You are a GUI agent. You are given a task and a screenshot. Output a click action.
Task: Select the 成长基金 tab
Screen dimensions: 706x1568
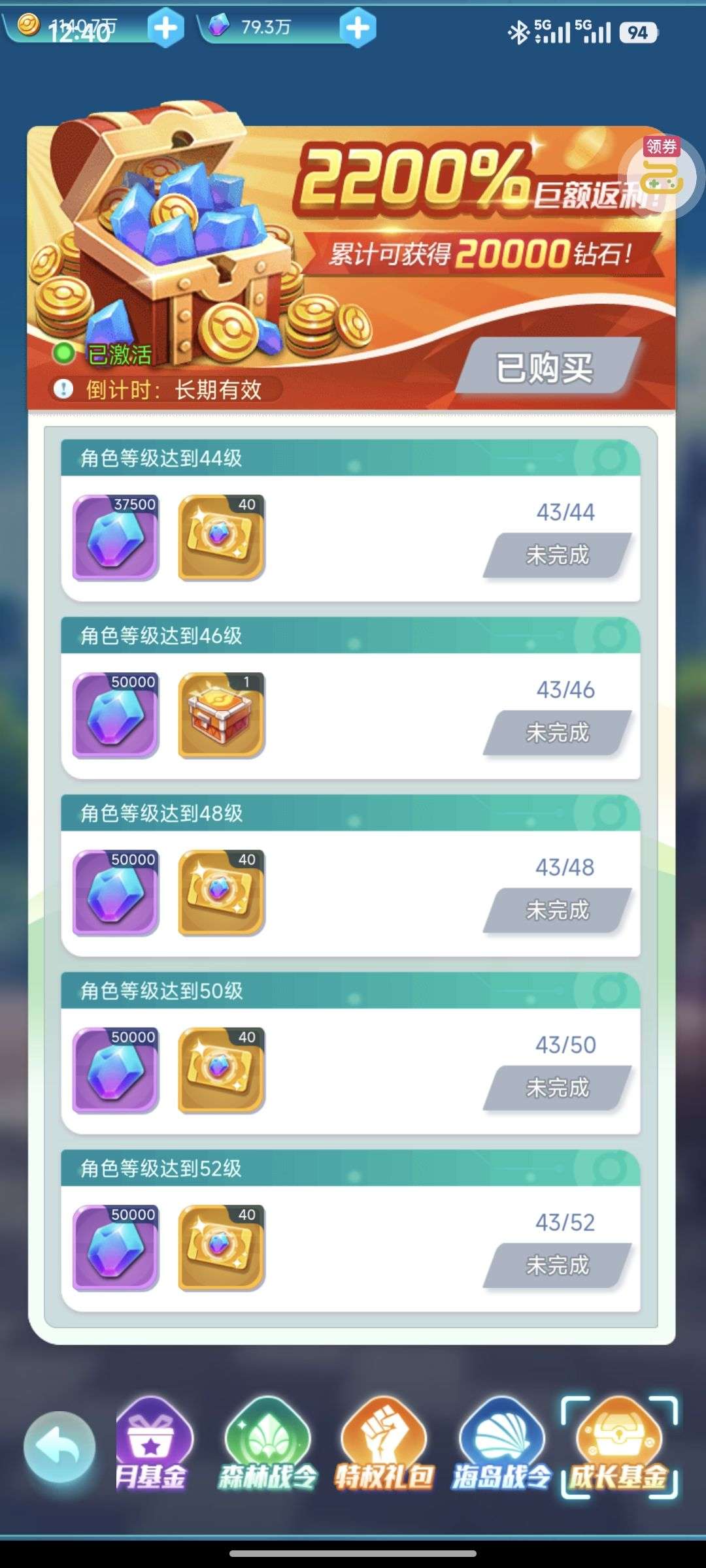[x=618, y=1445]
